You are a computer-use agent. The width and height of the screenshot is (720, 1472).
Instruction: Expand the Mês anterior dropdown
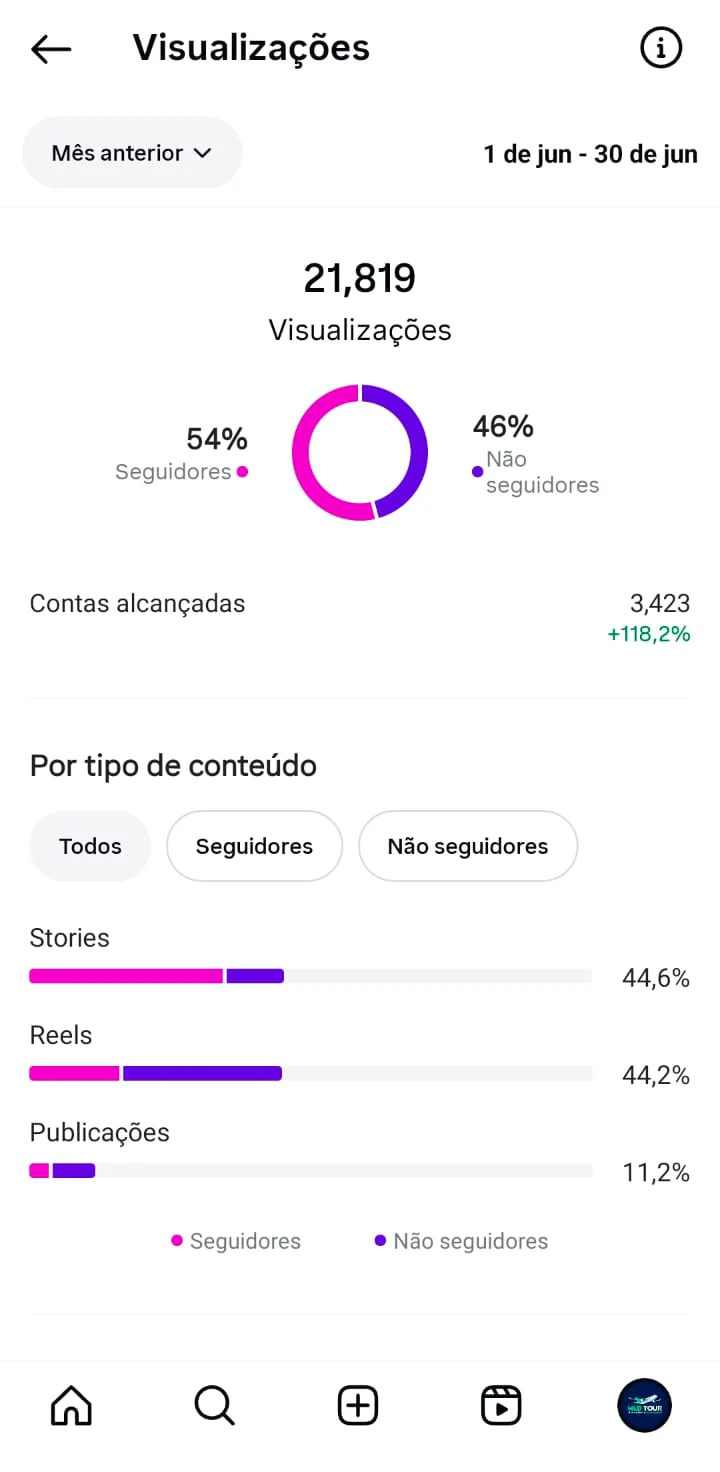(x=132, y=153)
